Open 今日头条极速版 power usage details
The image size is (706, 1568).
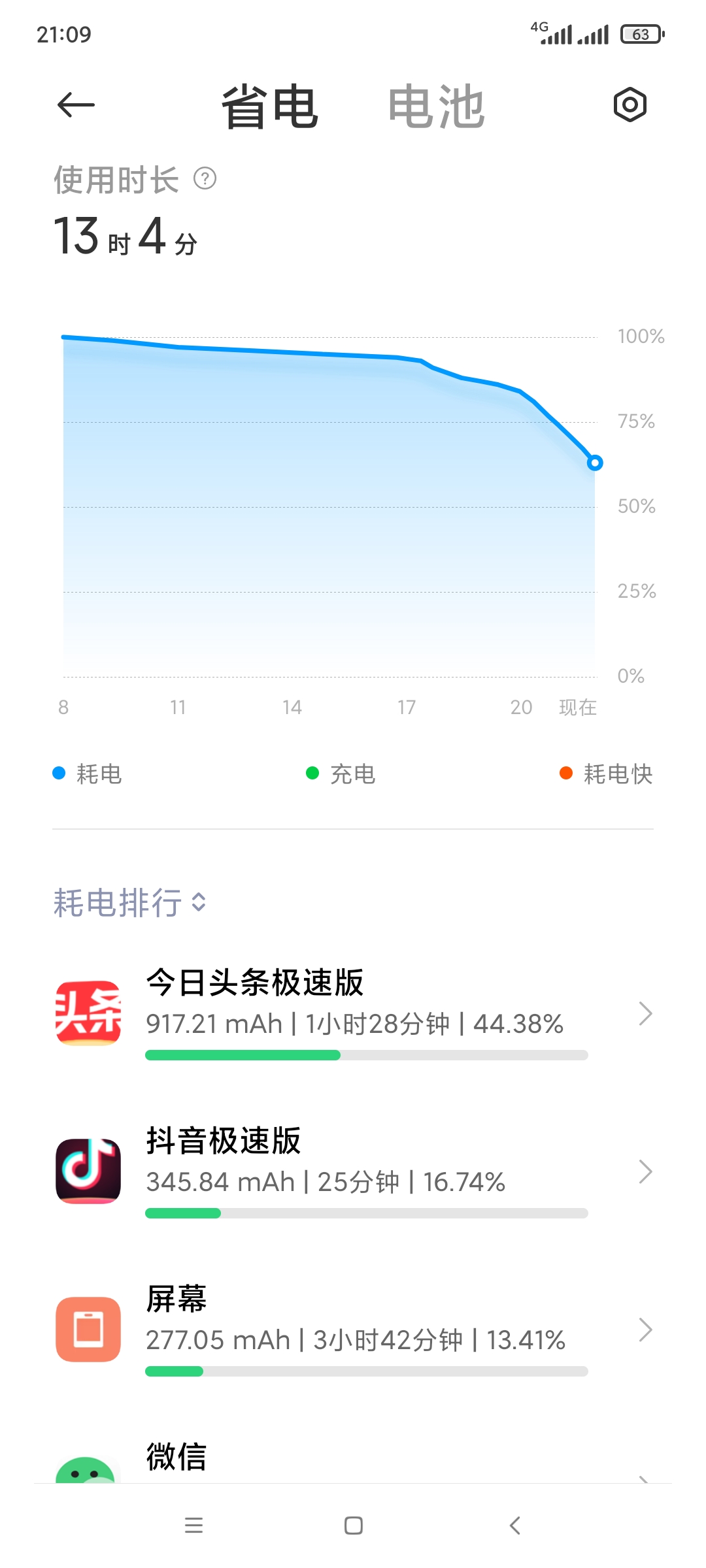[x=353, y=1013]
